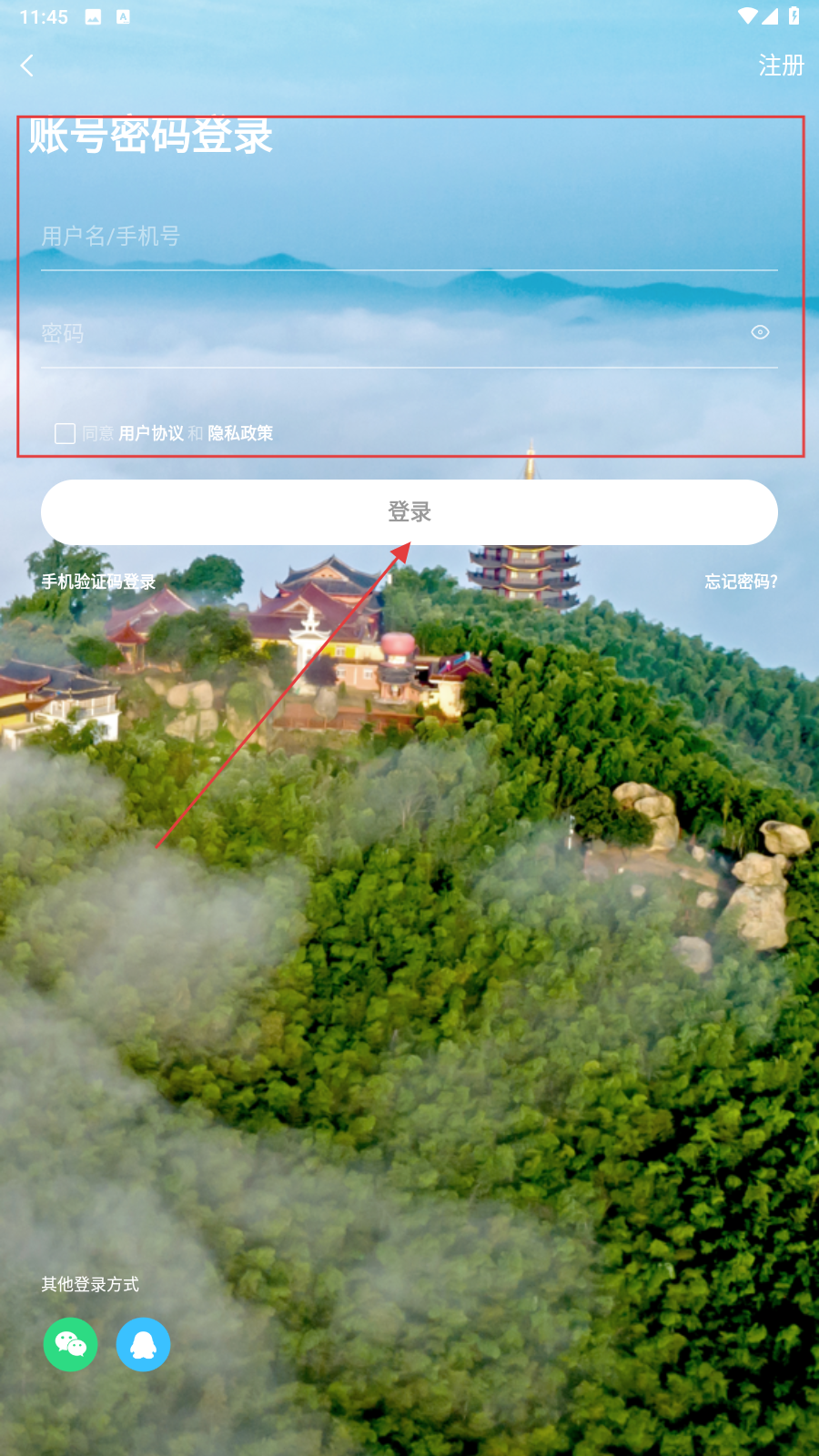Log in with WeChat icon
This screenshot has height=1456, width=819.
point(71,1344)
